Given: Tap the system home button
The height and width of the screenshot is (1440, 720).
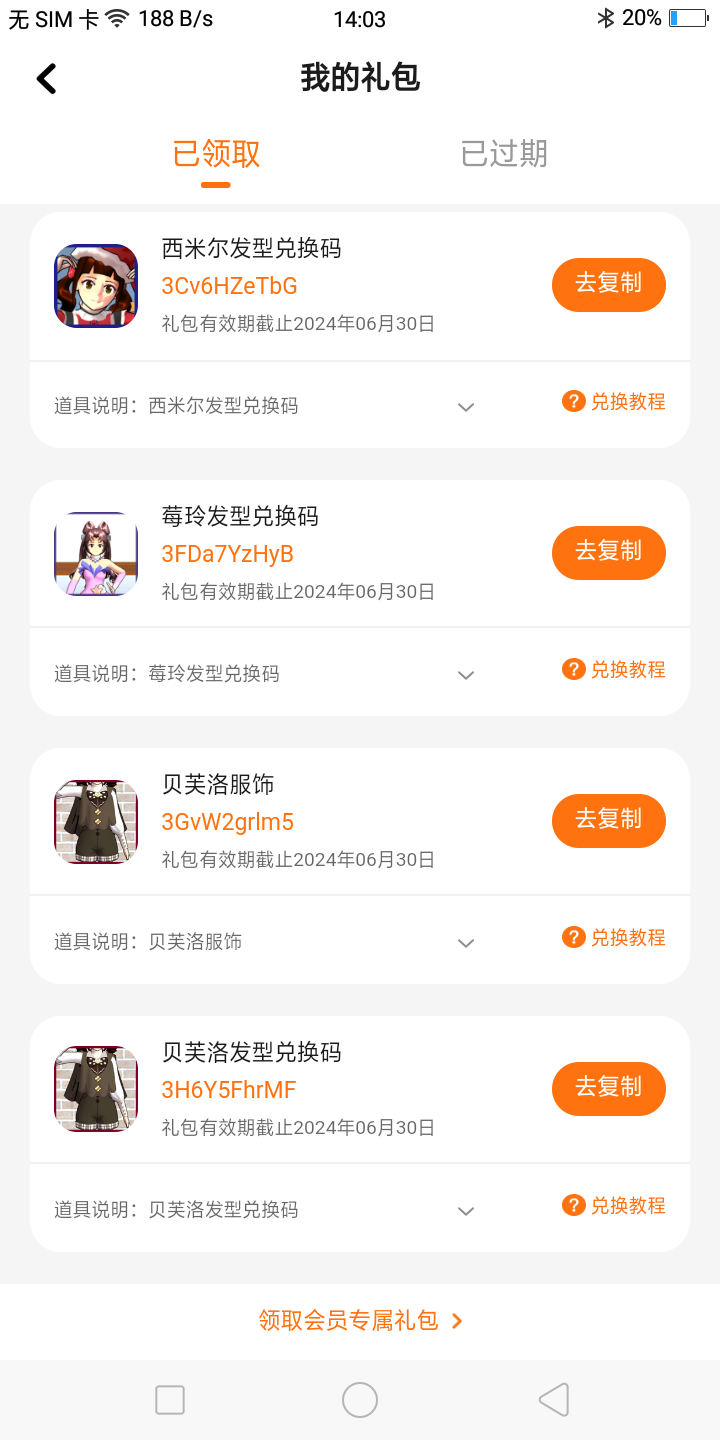Looking at the screenshot, I should coord(360,1400).
